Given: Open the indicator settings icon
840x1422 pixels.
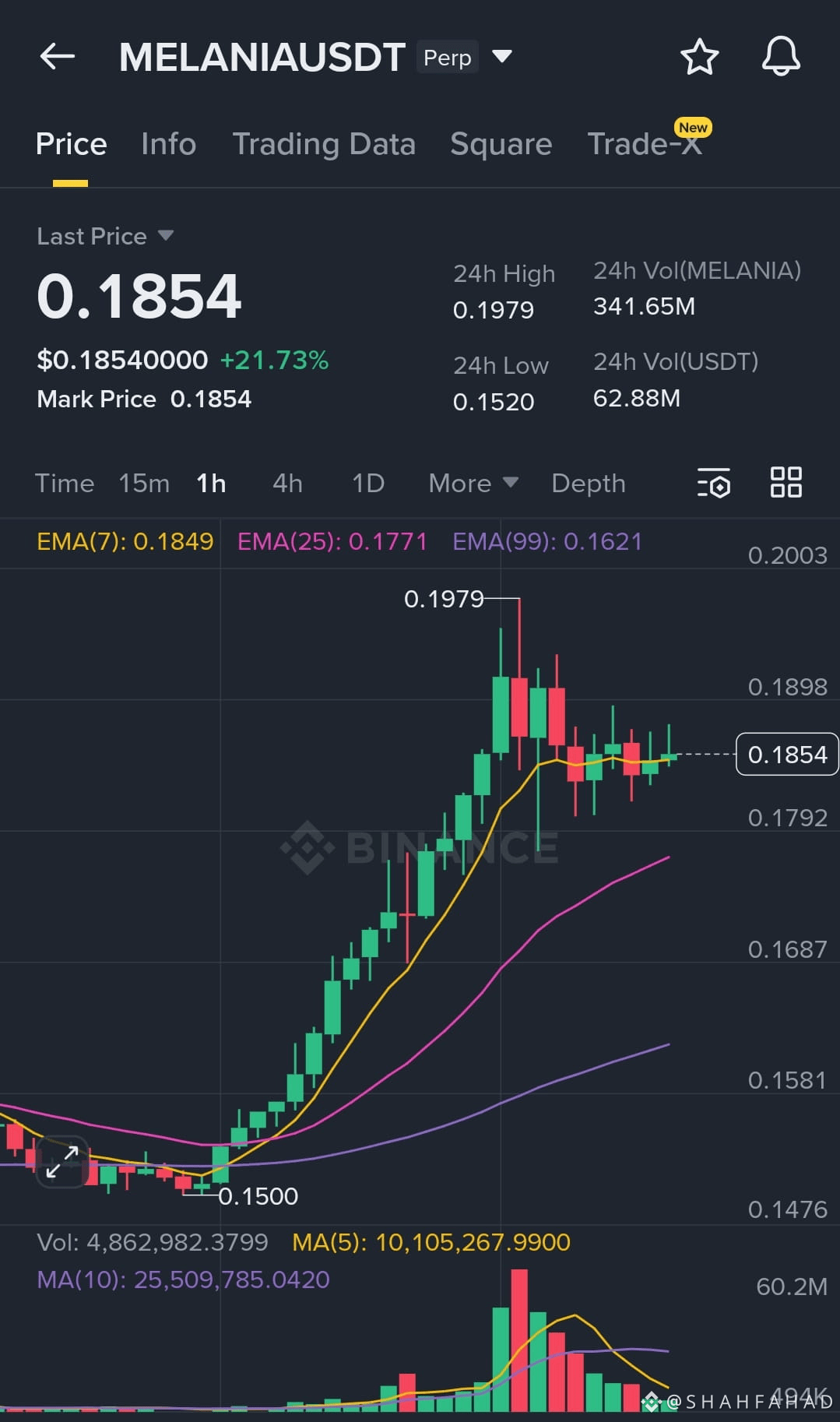Looking at the screenshot, I should (713, 483).
